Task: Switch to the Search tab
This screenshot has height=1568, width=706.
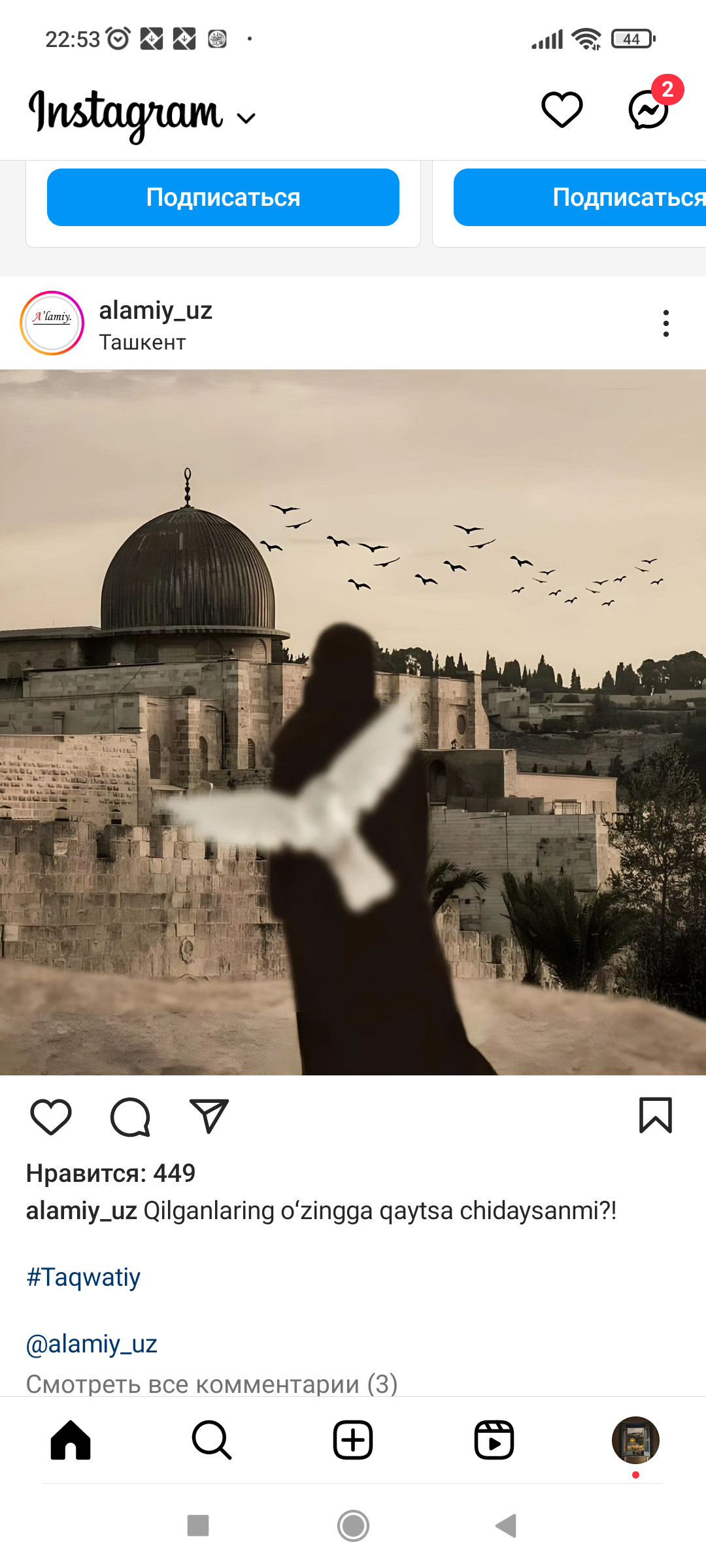Action: (212, 1440)
